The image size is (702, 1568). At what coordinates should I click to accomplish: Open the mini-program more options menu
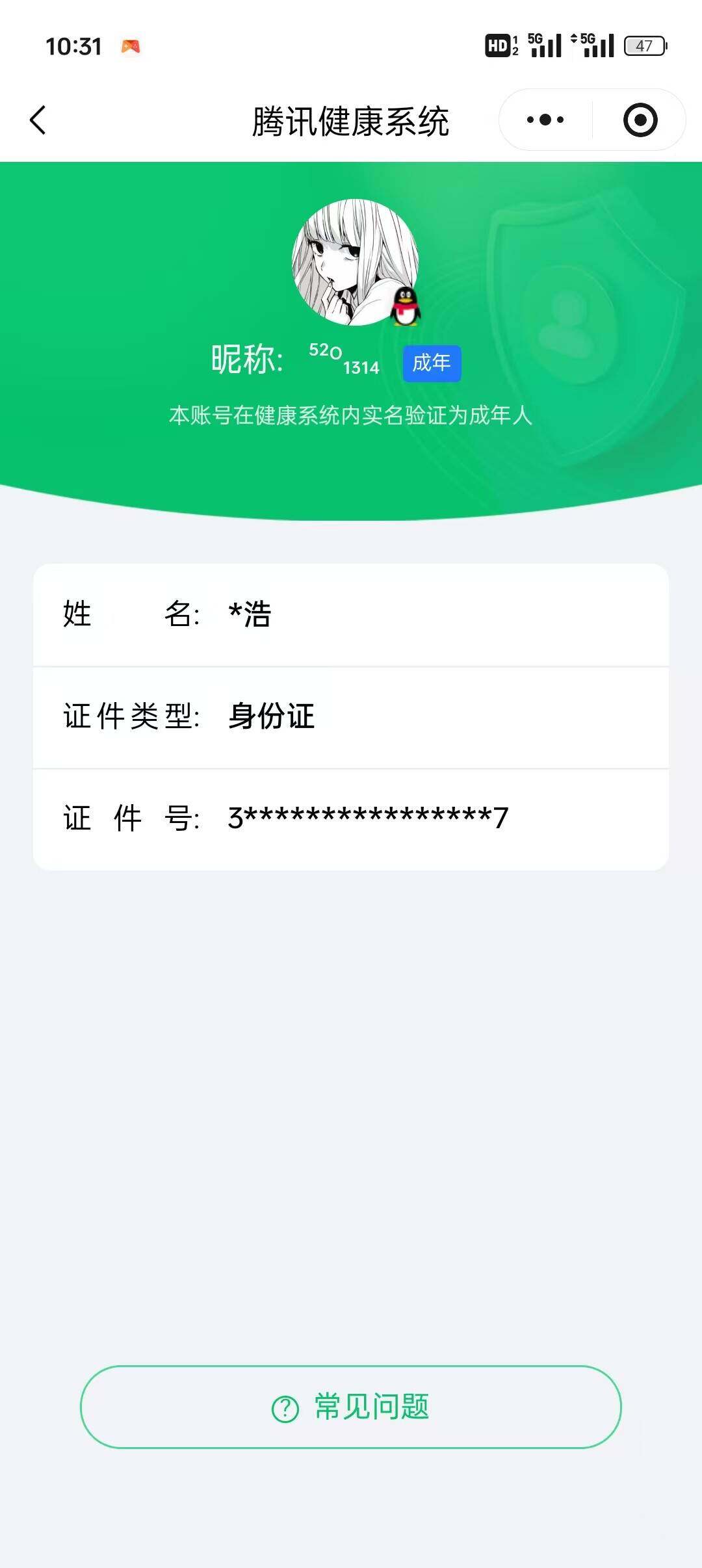click(x=545, y=120)
